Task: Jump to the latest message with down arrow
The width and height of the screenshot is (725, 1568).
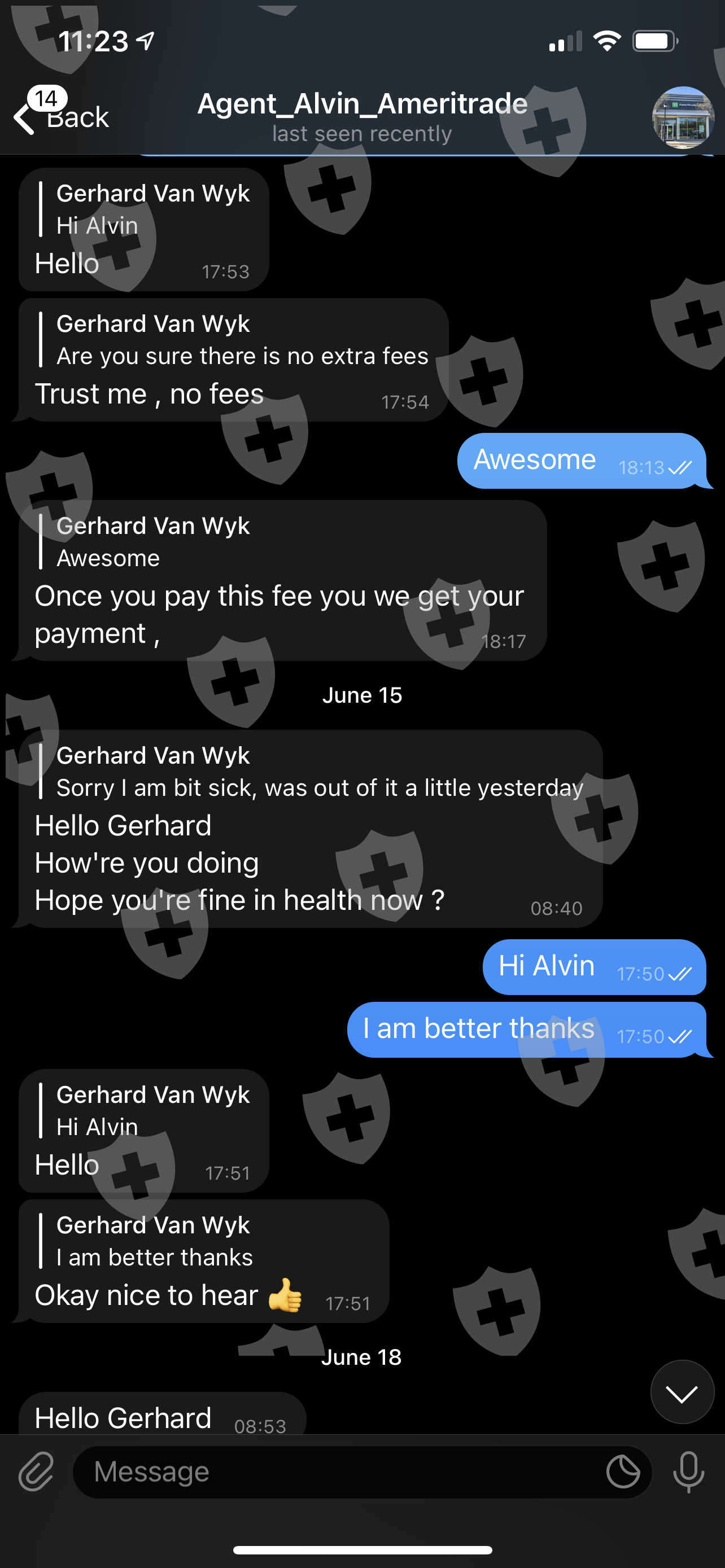Action: (x=682, y=1391)
